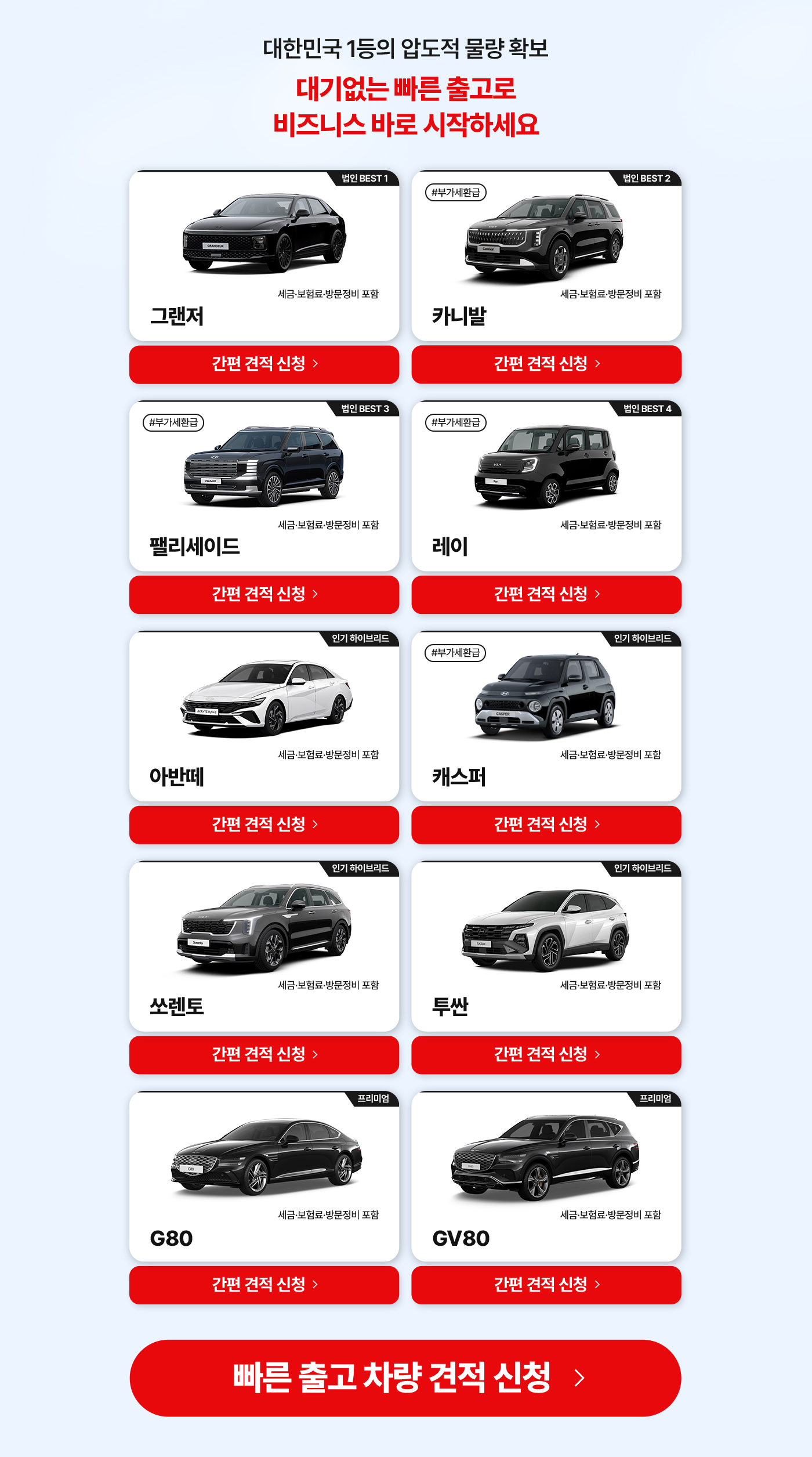Tap 간편 견적 신청 for 투싼
Viewport: 812px width, 1457px height.
point(546,1054)
